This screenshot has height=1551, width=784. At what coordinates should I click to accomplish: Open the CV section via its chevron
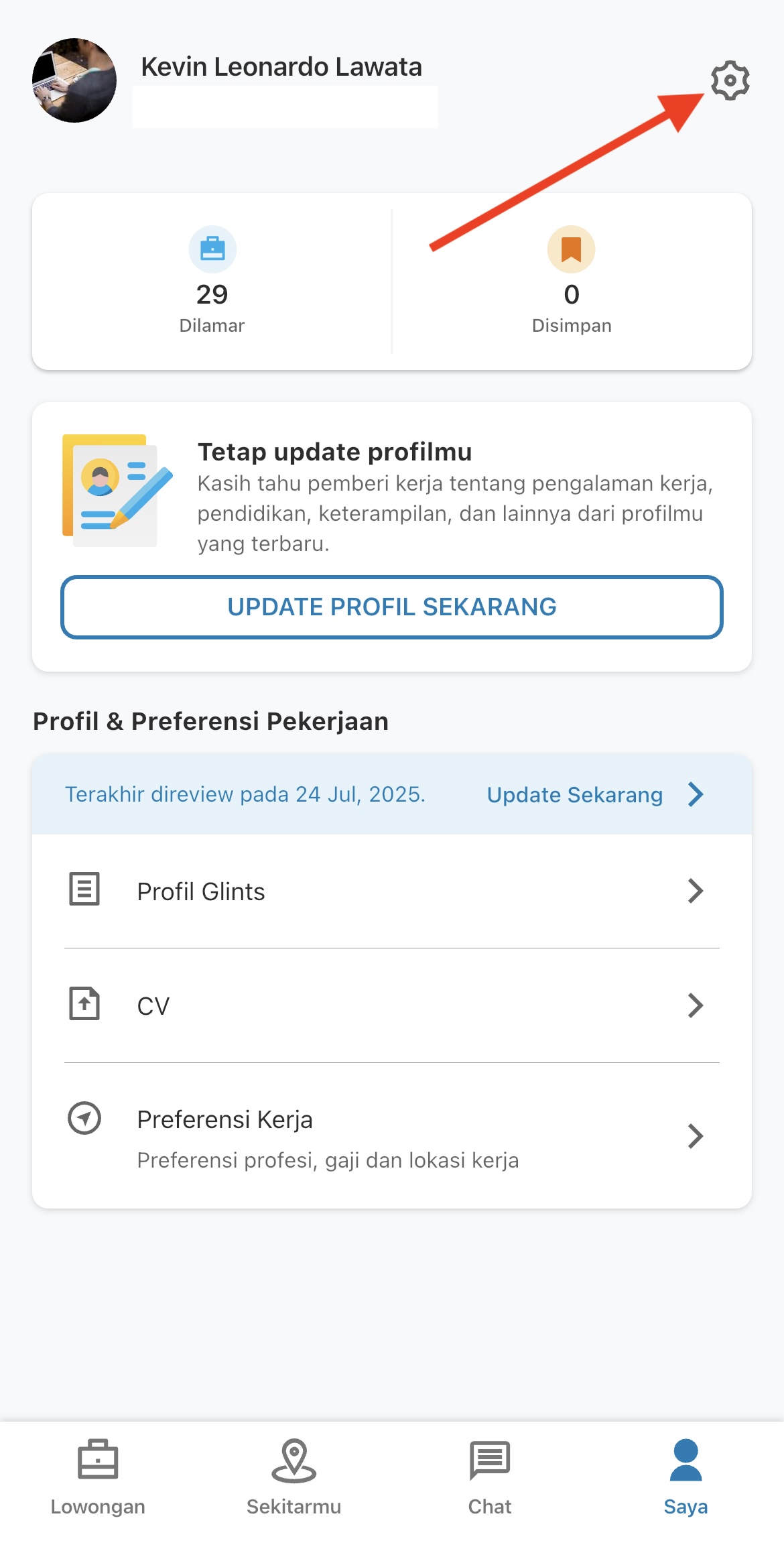696,1004
